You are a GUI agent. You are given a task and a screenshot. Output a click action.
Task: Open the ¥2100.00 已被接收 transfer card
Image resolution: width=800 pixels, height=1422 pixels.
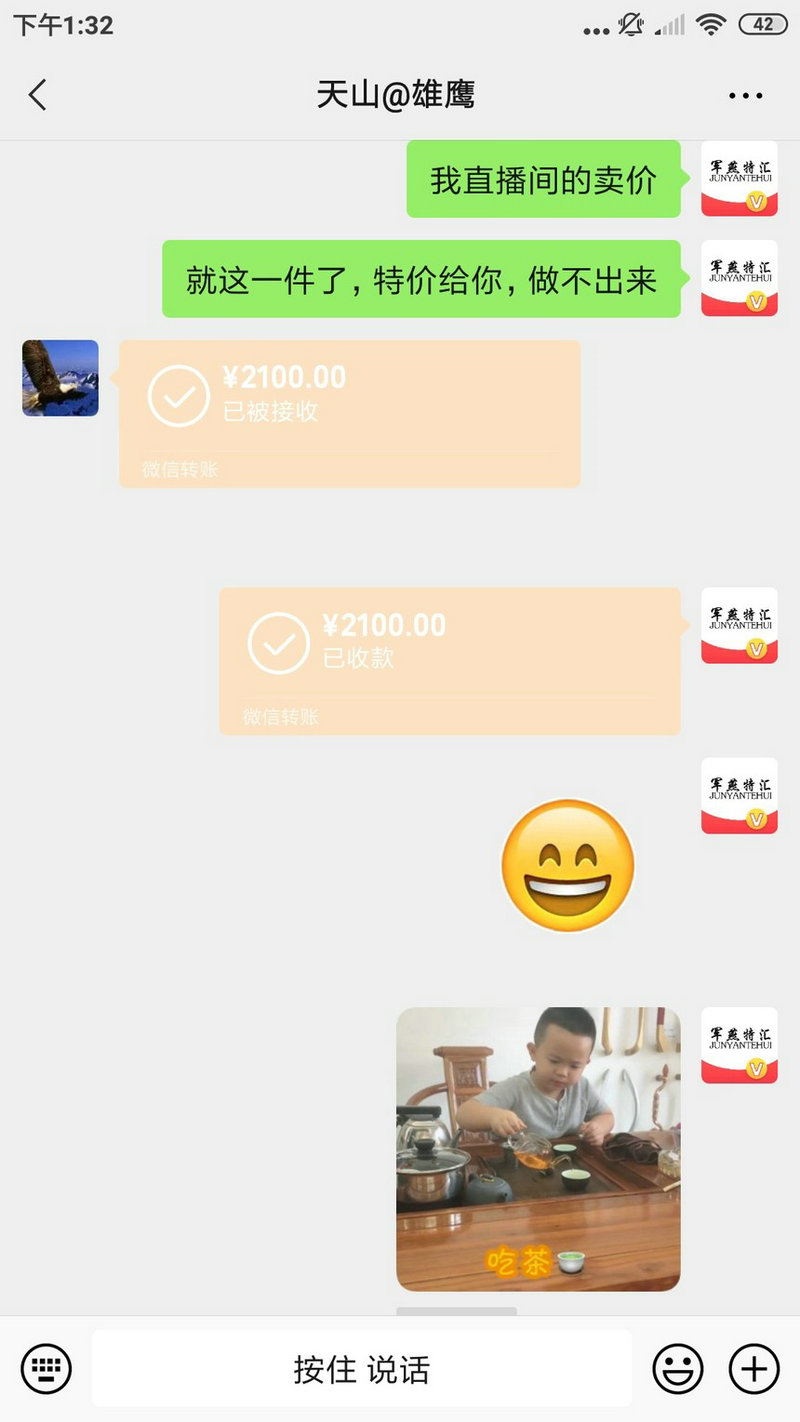pyautogui.click(x=350, y=413)
